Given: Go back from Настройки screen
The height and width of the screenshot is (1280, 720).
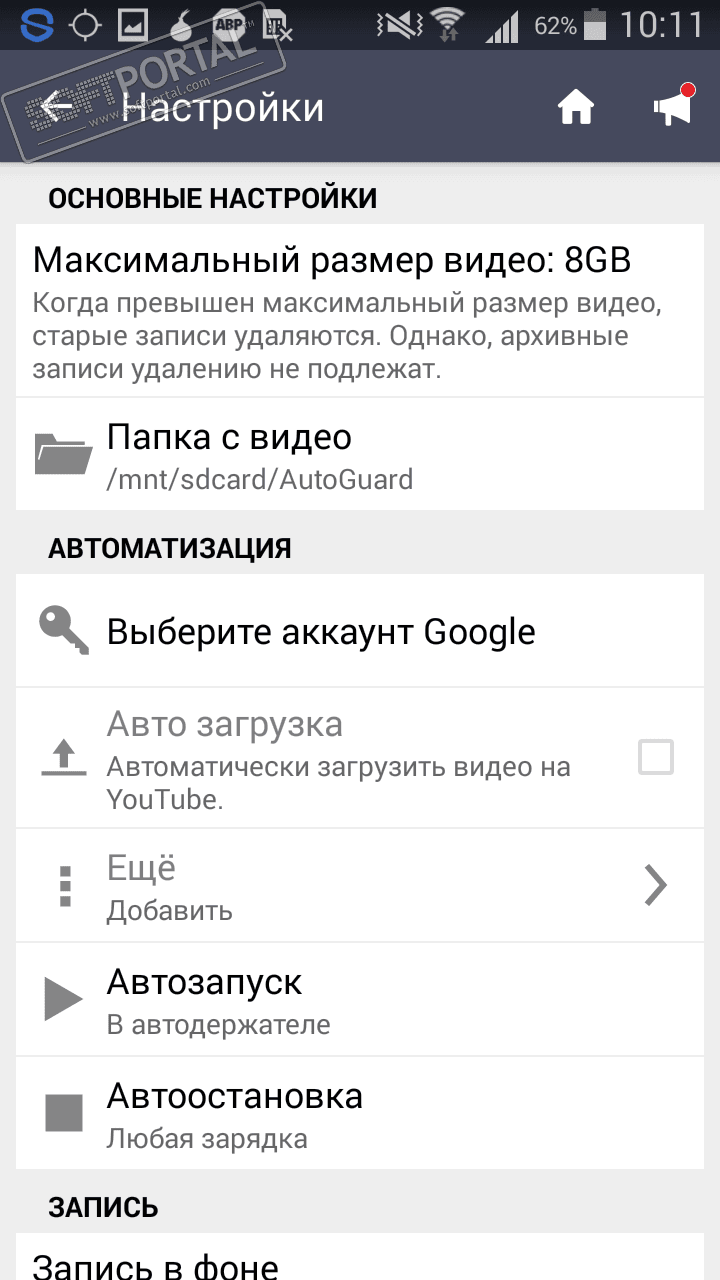Looking at the screenshot, I should click(57, 107).
